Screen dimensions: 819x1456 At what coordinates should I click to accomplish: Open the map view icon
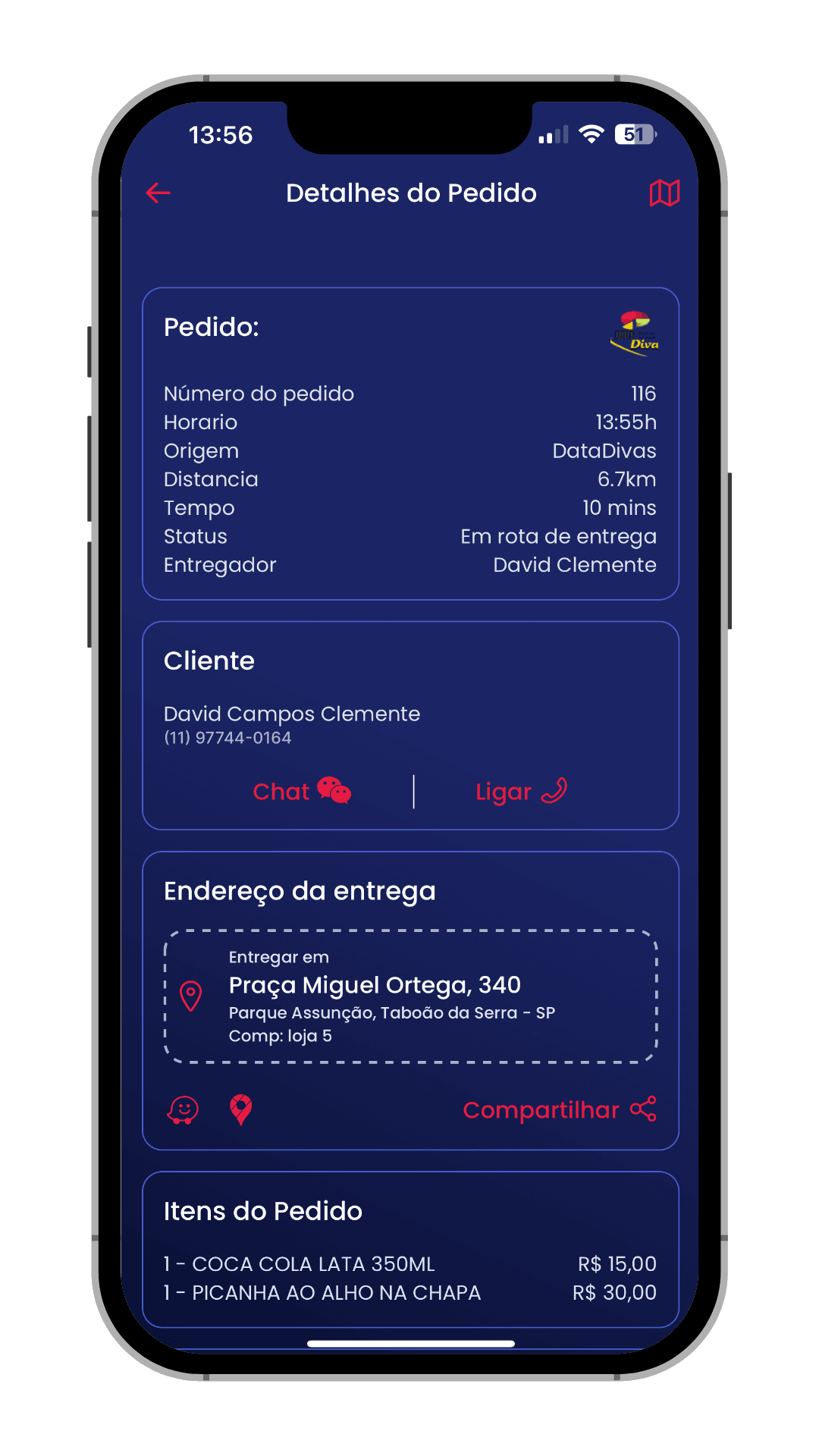(x=664, y=193)
